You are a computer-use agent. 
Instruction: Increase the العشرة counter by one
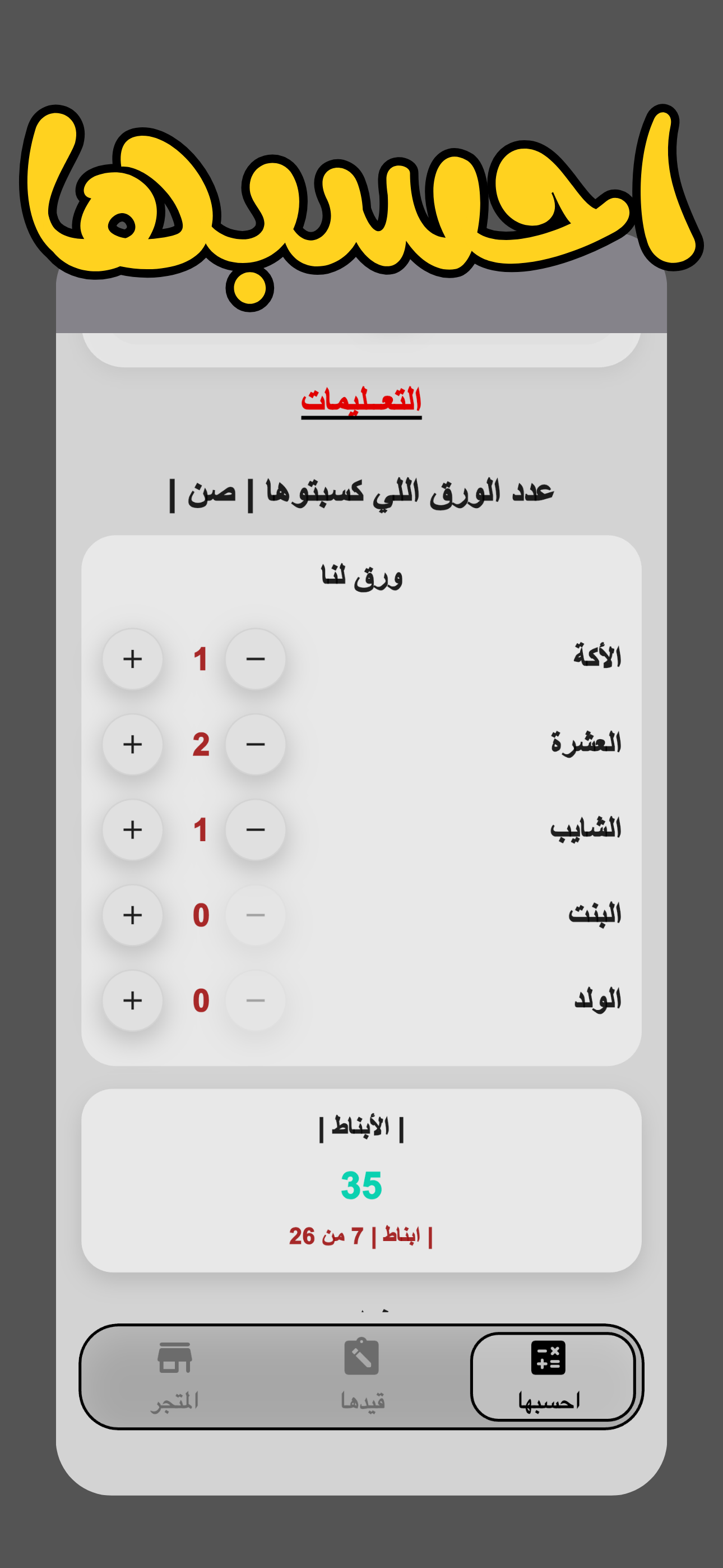pyautogui.click(x=133, y=744)
